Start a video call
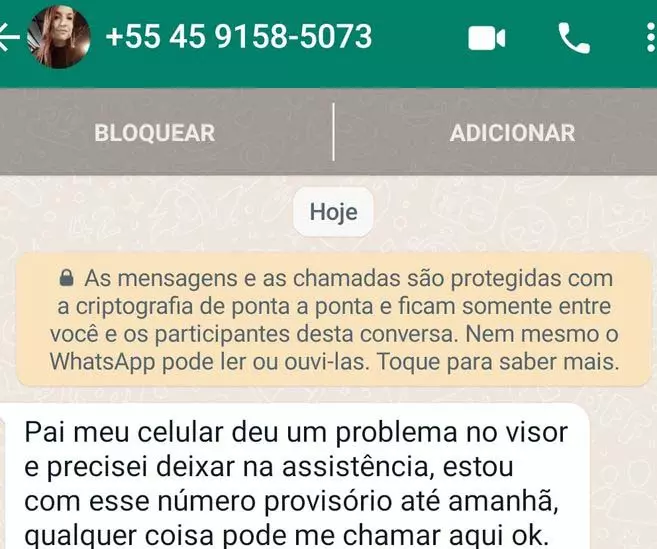 (487, 38)
